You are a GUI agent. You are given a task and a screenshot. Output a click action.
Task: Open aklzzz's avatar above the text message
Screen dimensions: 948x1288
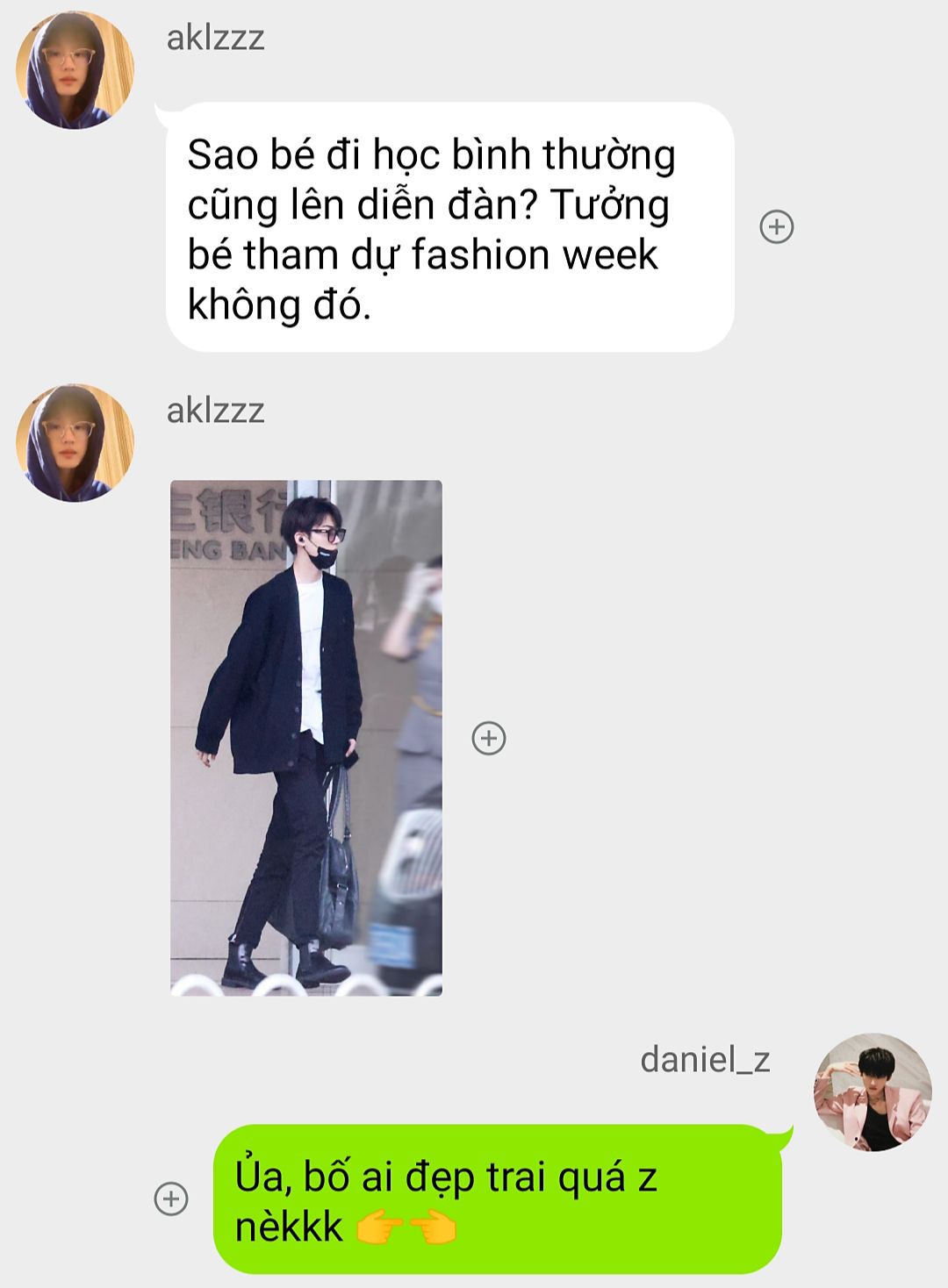[75, 71]
